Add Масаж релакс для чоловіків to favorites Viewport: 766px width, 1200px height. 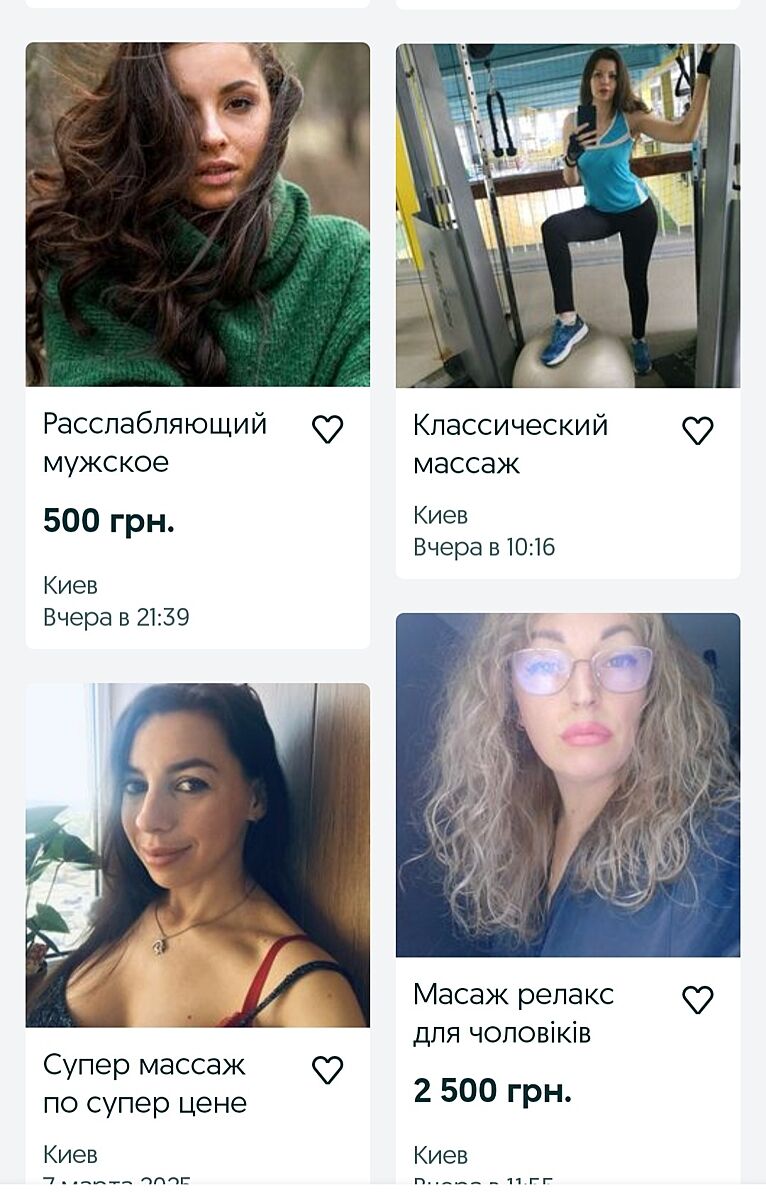click(x=697, y=1000)
